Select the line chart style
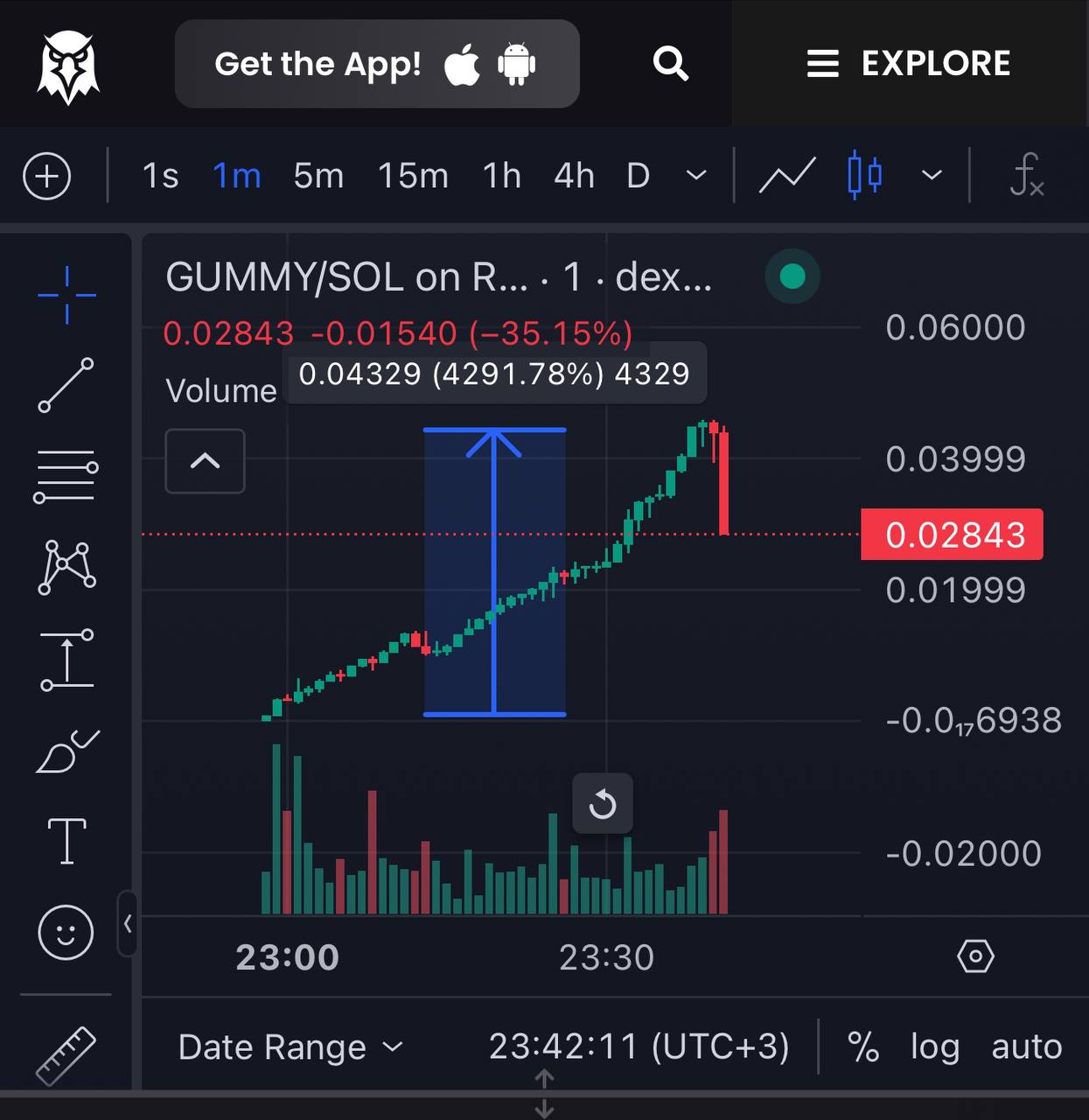 click(787, 176)
